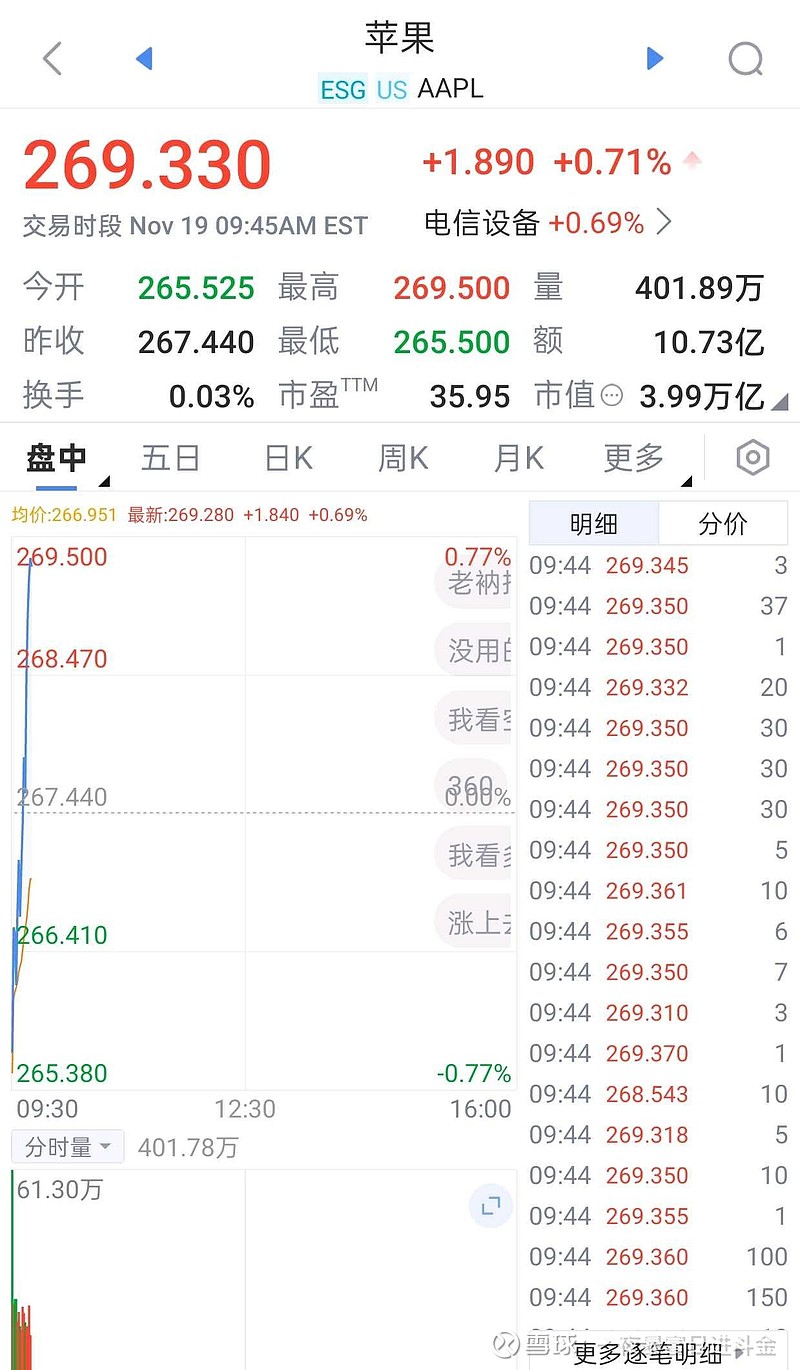Open search with the magnifier icon

(746, 58)
